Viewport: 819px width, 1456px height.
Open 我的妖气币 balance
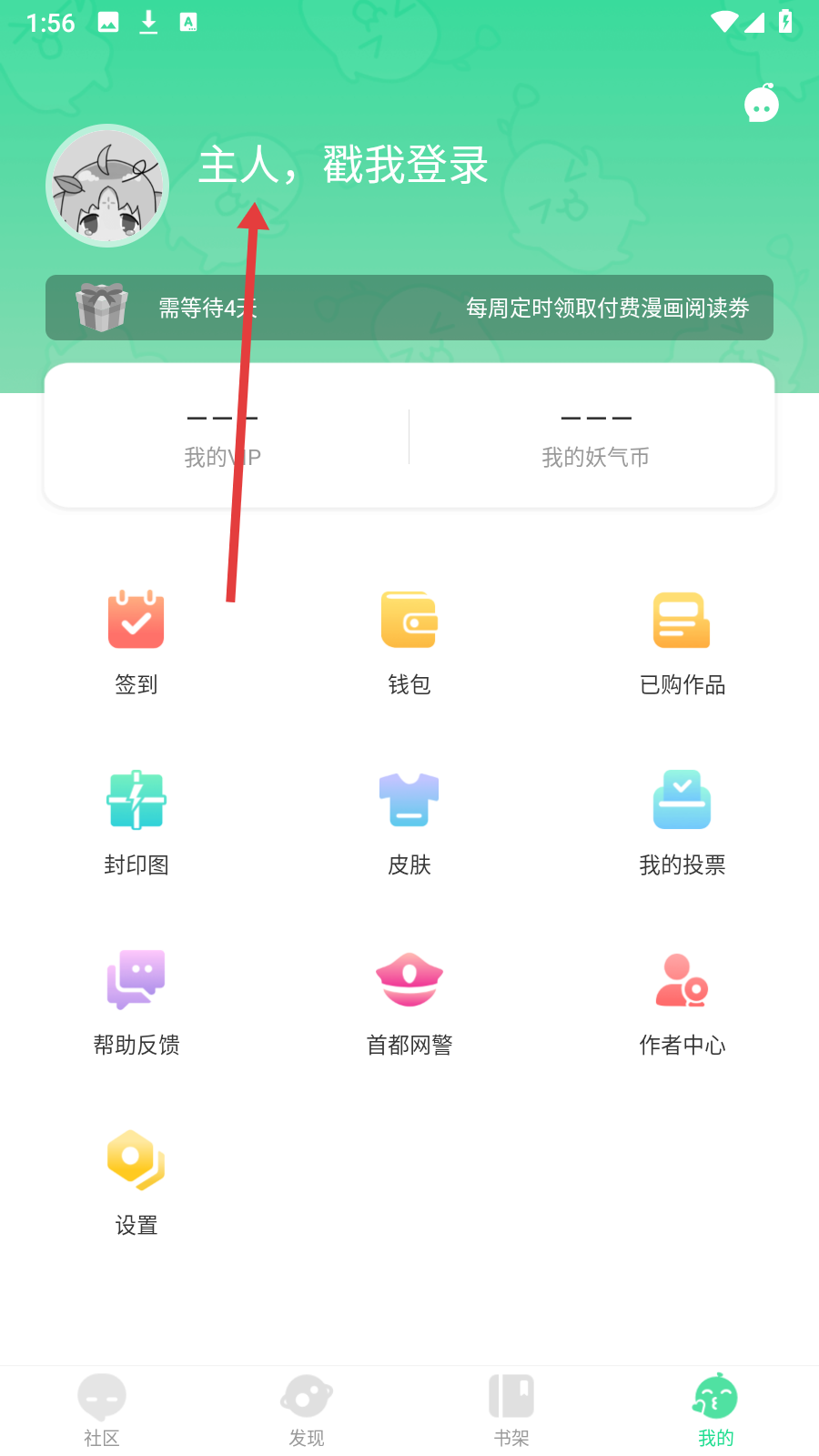tap(595, 437)
